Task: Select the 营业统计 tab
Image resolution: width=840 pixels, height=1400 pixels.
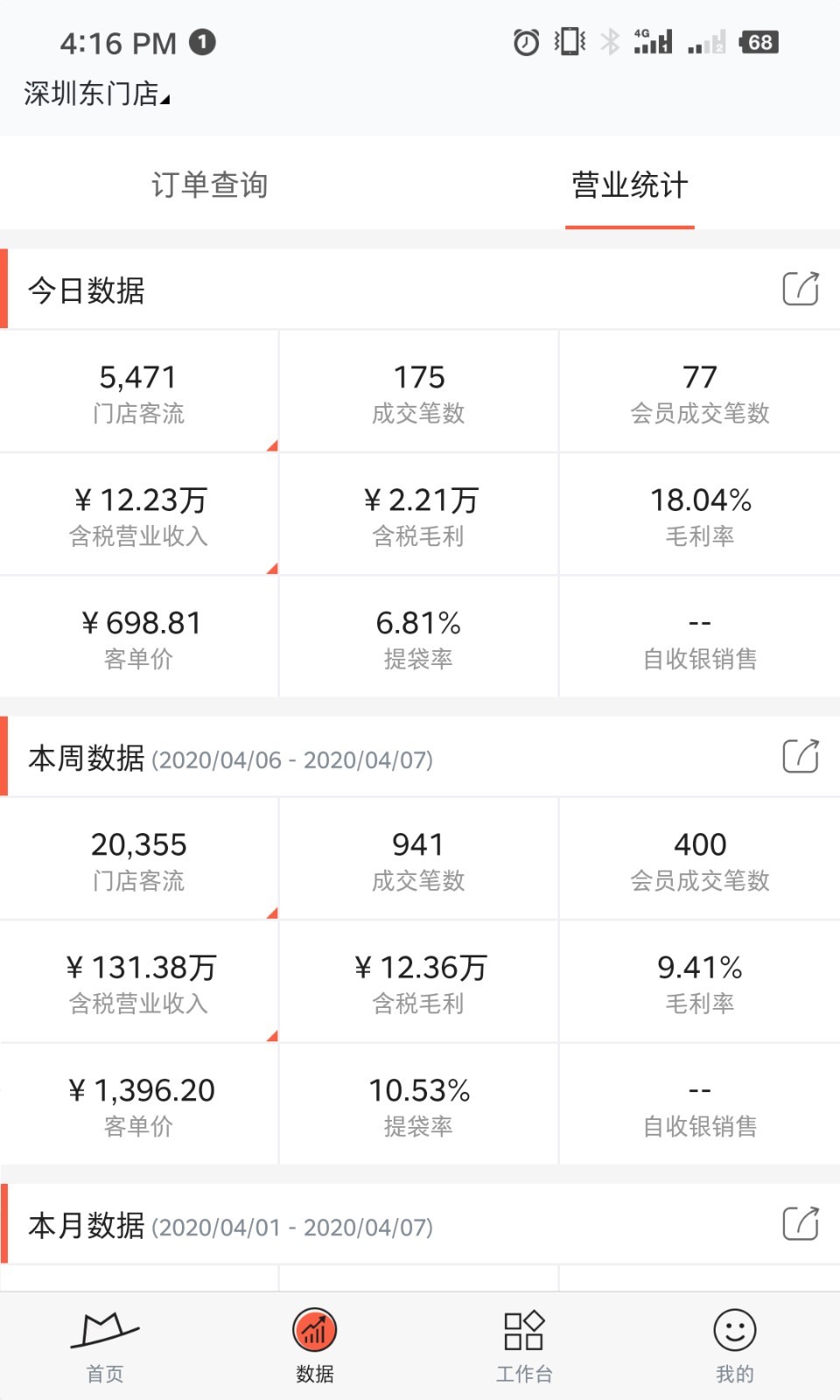Action: tap(629, 185)
